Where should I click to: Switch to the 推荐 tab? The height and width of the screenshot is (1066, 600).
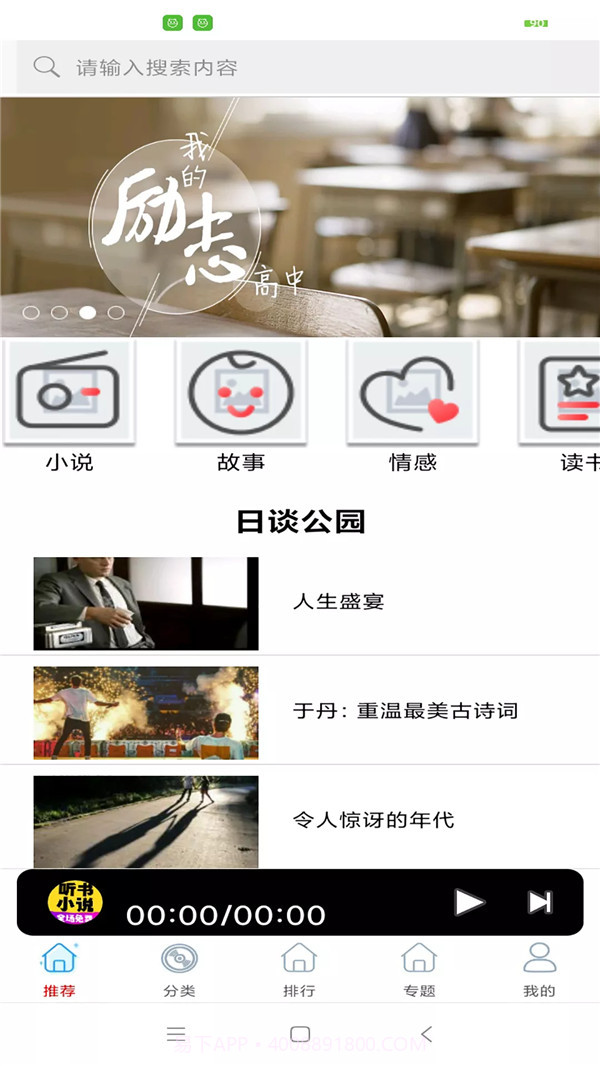click(59, 970)
